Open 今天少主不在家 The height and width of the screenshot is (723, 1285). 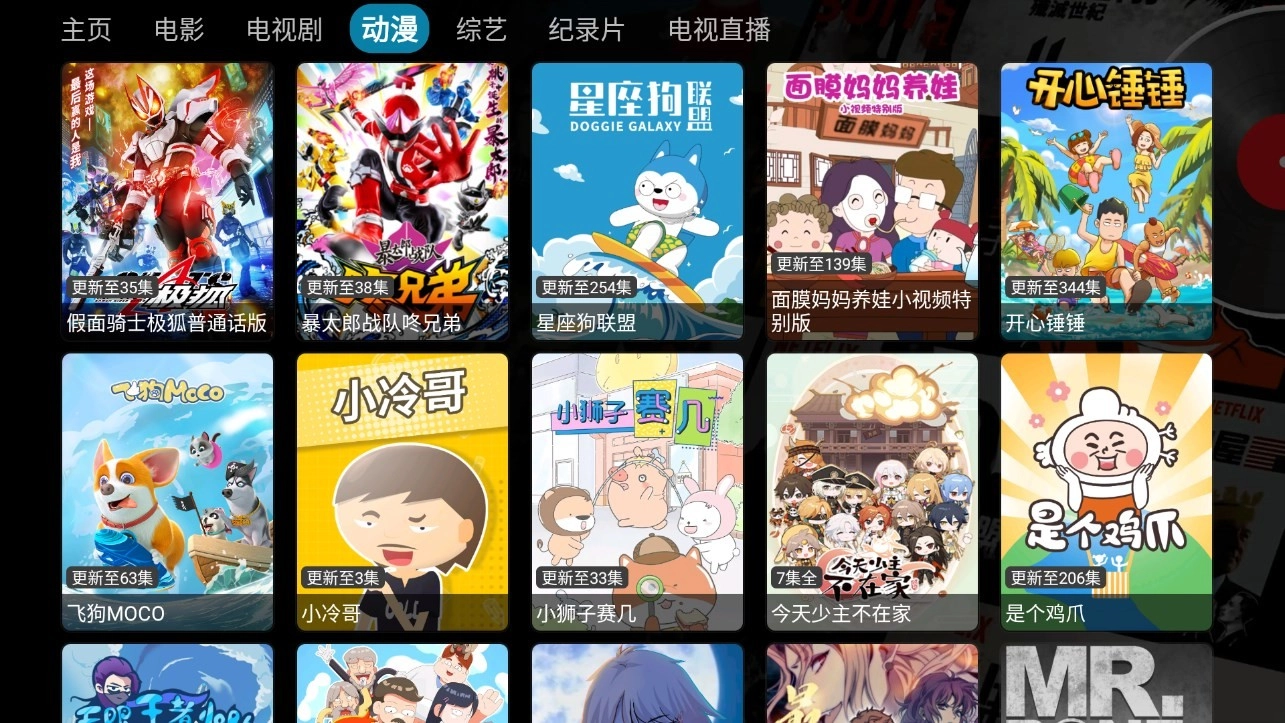872,490
